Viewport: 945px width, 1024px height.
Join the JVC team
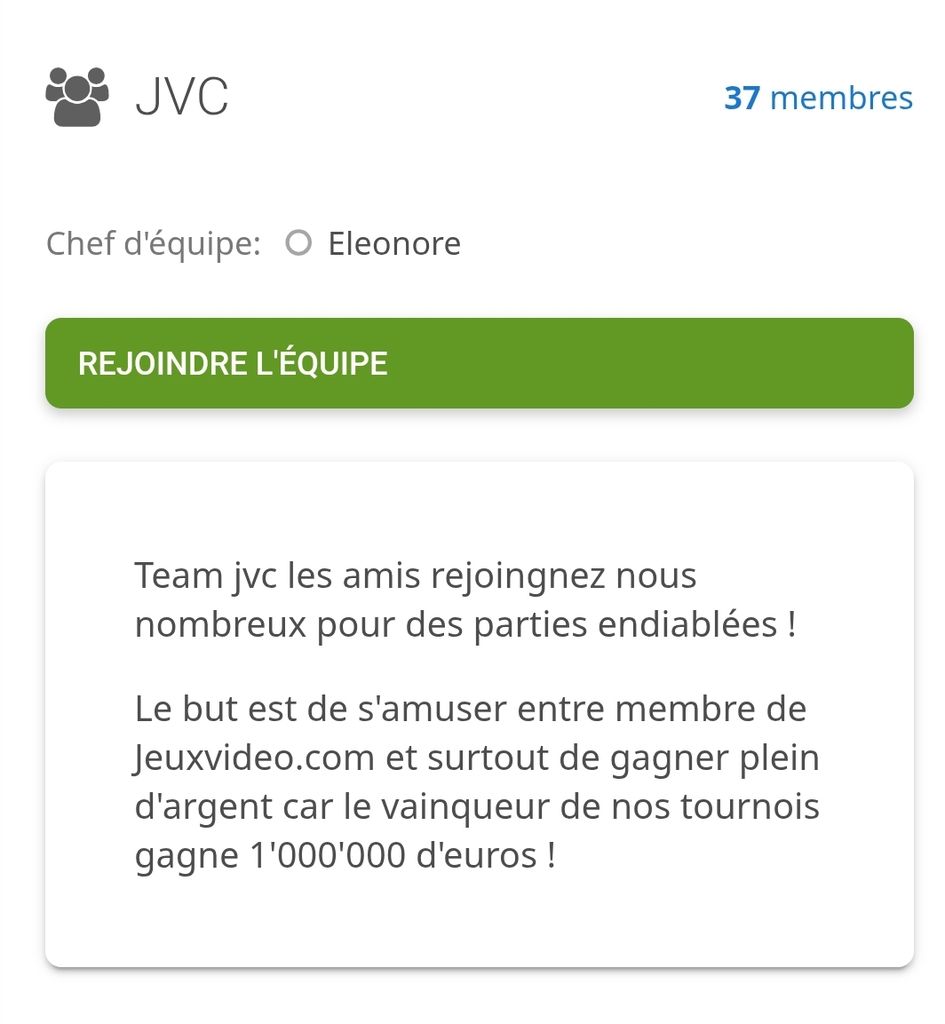tap(479, 363)
